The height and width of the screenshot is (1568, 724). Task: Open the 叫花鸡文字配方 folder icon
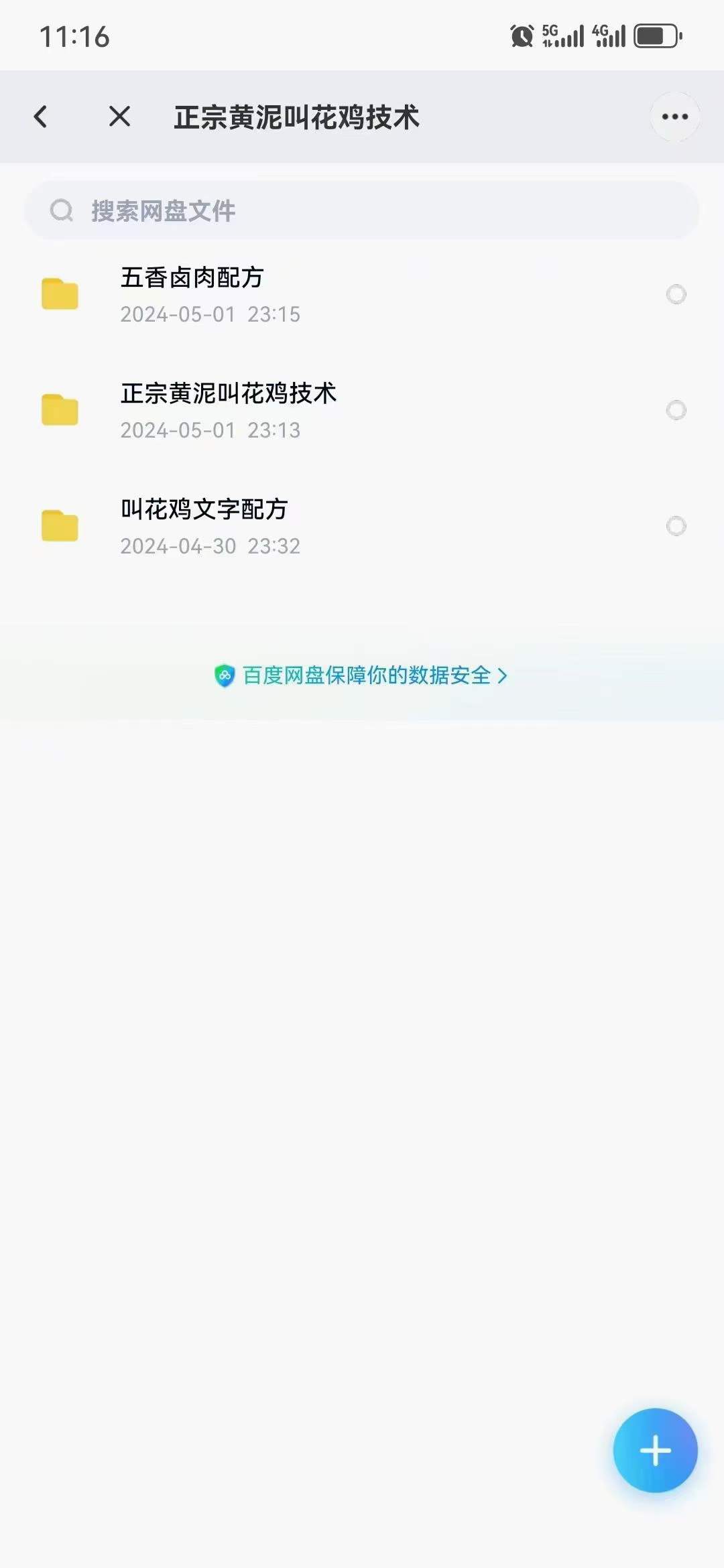59,525
